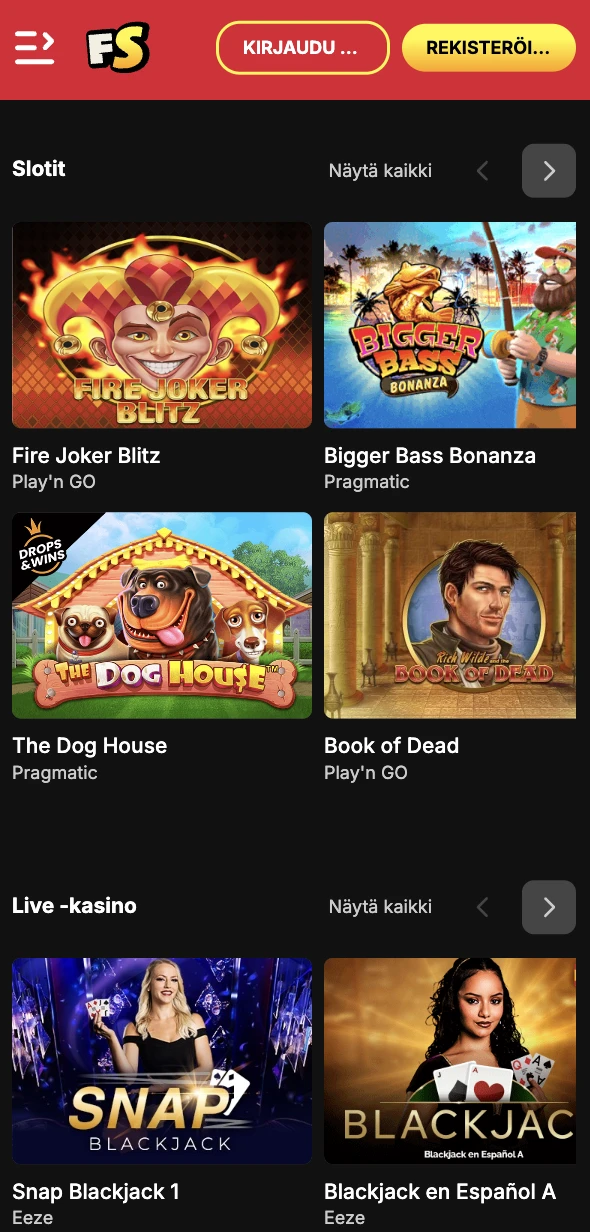Tap the Kirjaudu login button
The image size is (590, 1232).
pos(302,48)
